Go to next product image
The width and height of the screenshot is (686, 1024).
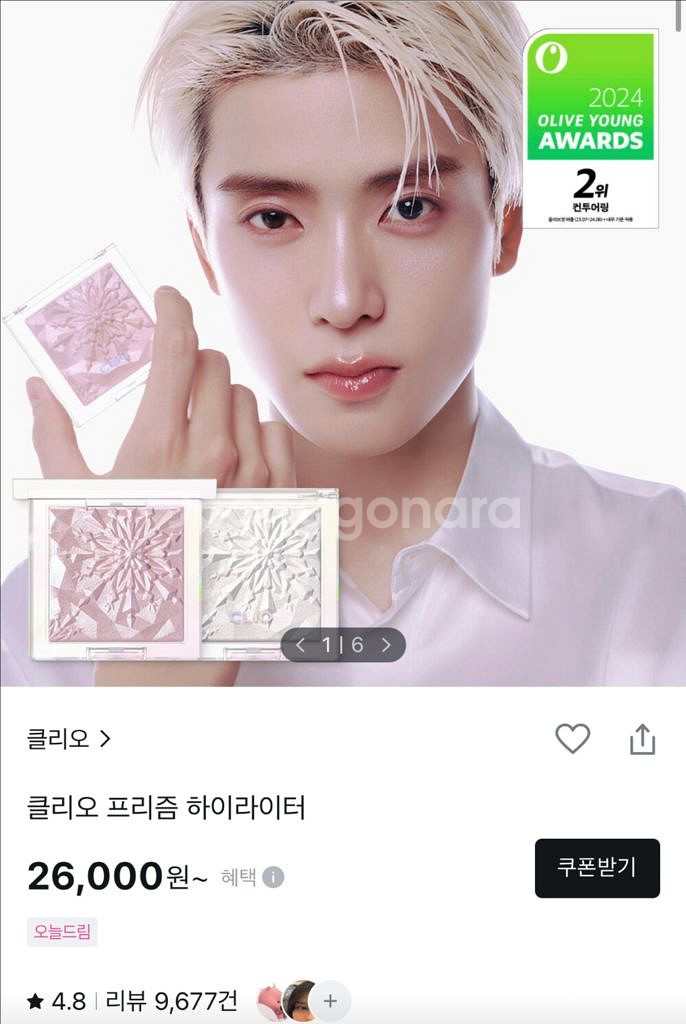point(386,645)
